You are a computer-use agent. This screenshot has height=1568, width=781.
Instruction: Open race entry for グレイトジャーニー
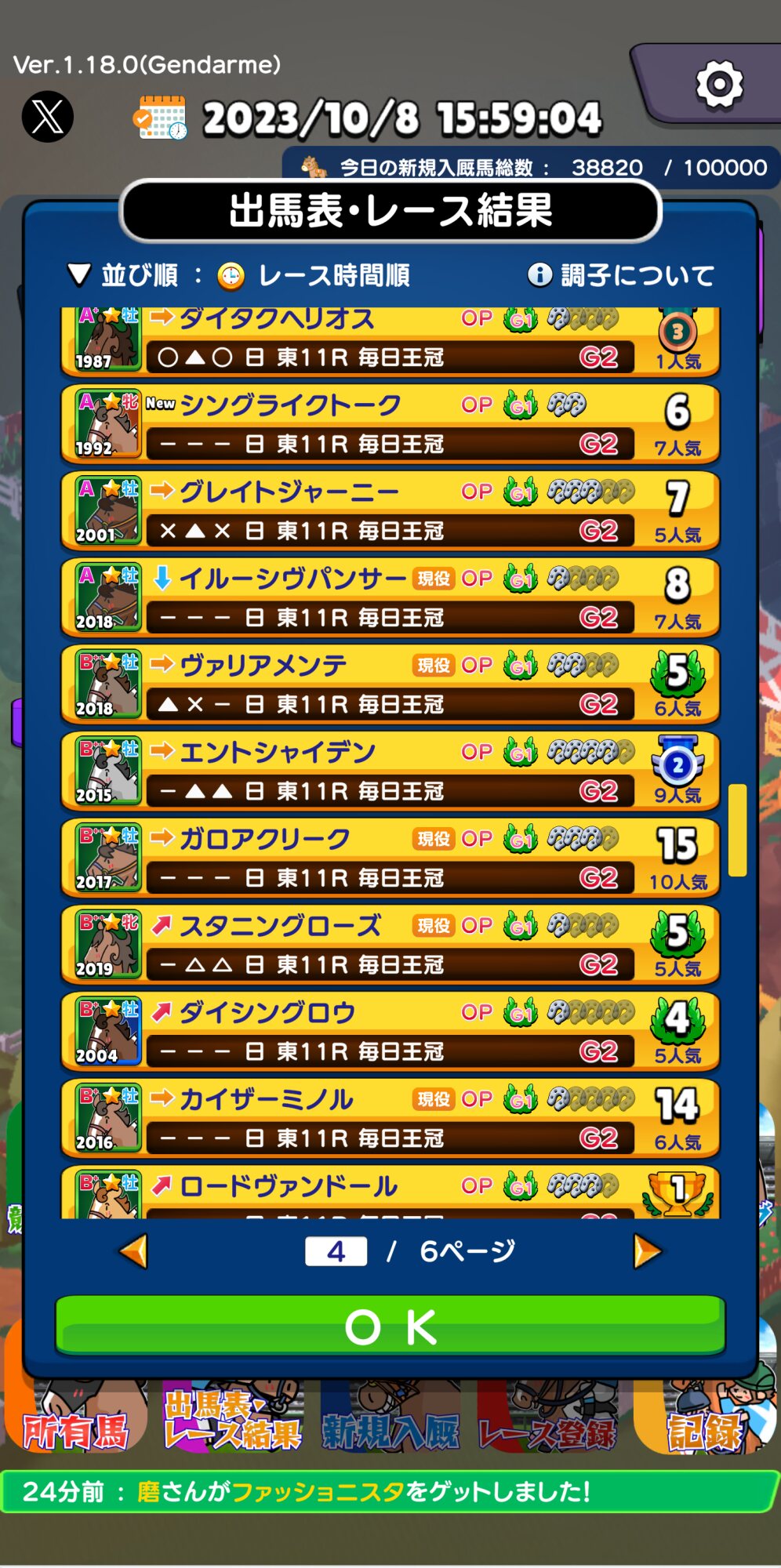click(390, 511)
